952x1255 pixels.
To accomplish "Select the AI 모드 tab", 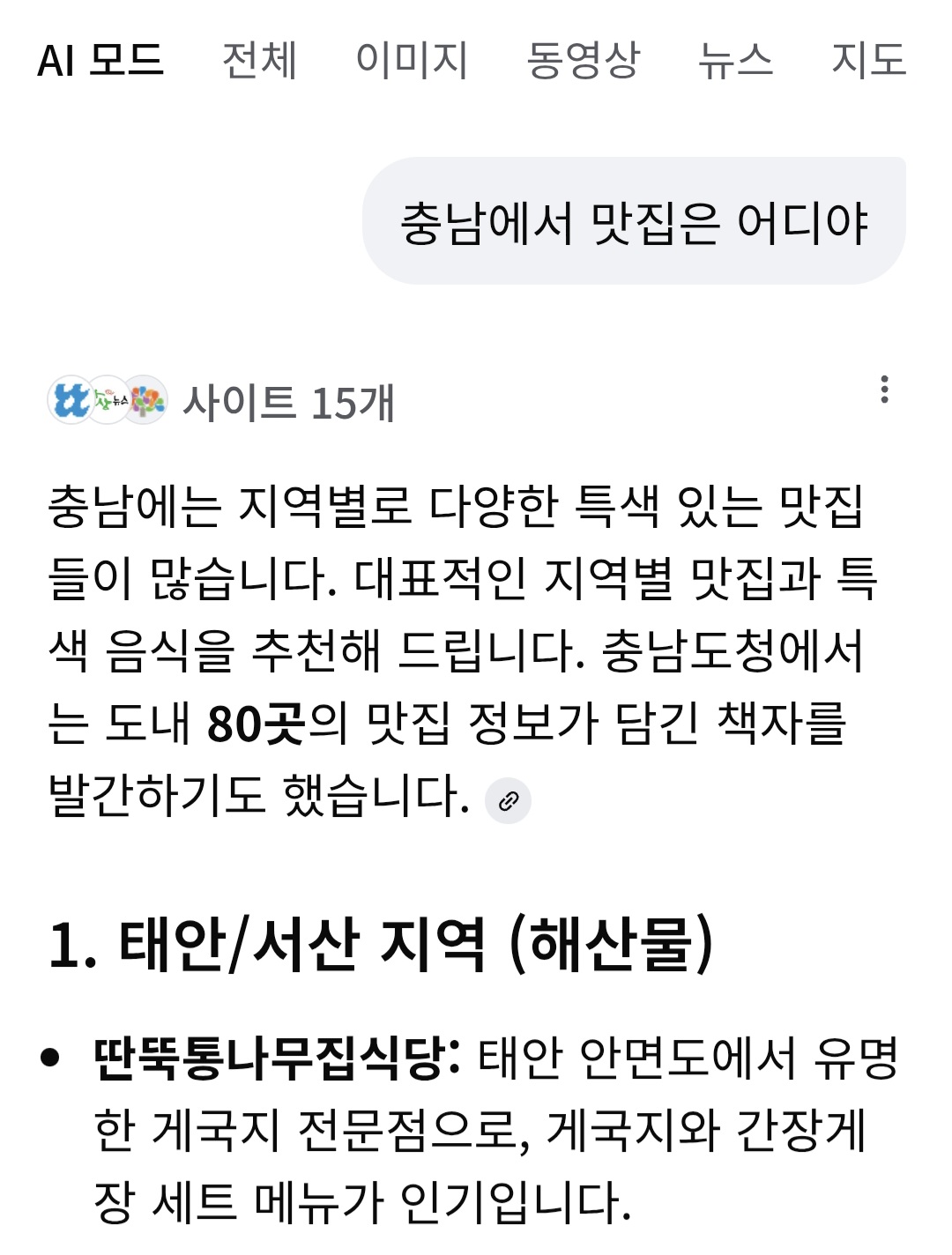I will [100, 61].
